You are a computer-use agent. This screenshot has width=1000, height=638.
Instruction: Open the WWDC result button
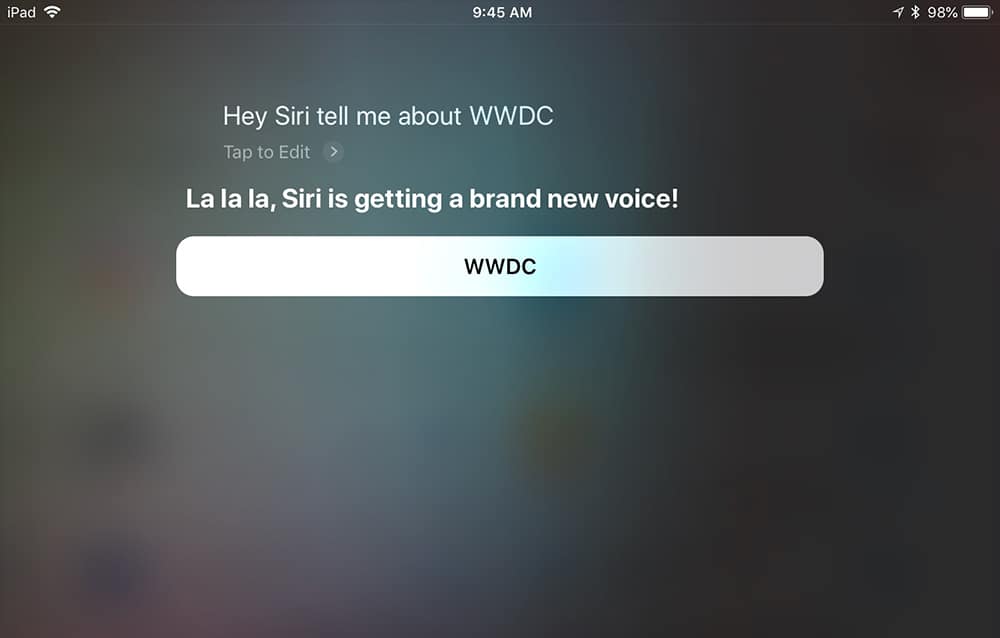tap(500, 266)
